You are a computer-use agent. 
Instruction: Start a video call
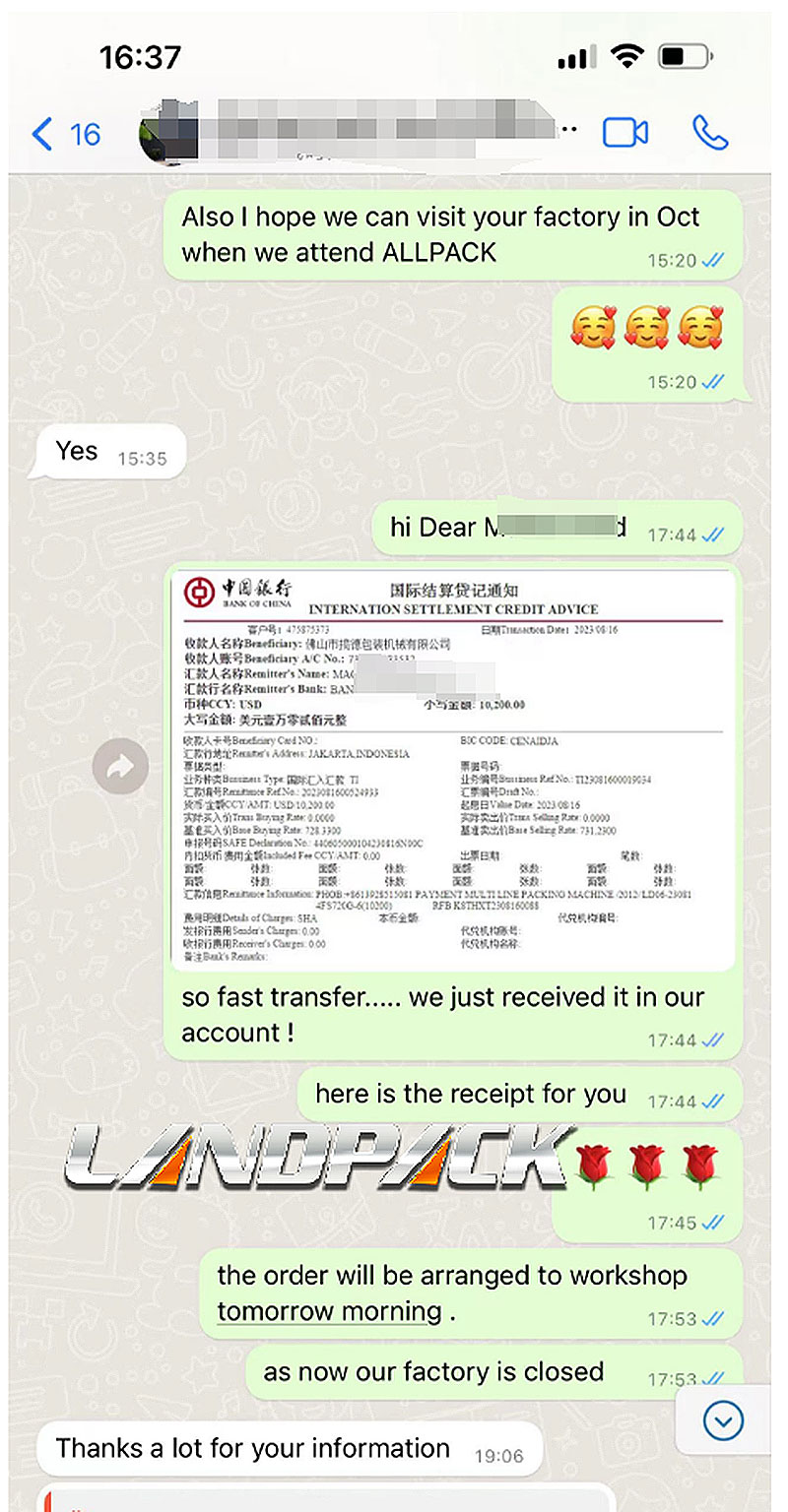(625, 133)
